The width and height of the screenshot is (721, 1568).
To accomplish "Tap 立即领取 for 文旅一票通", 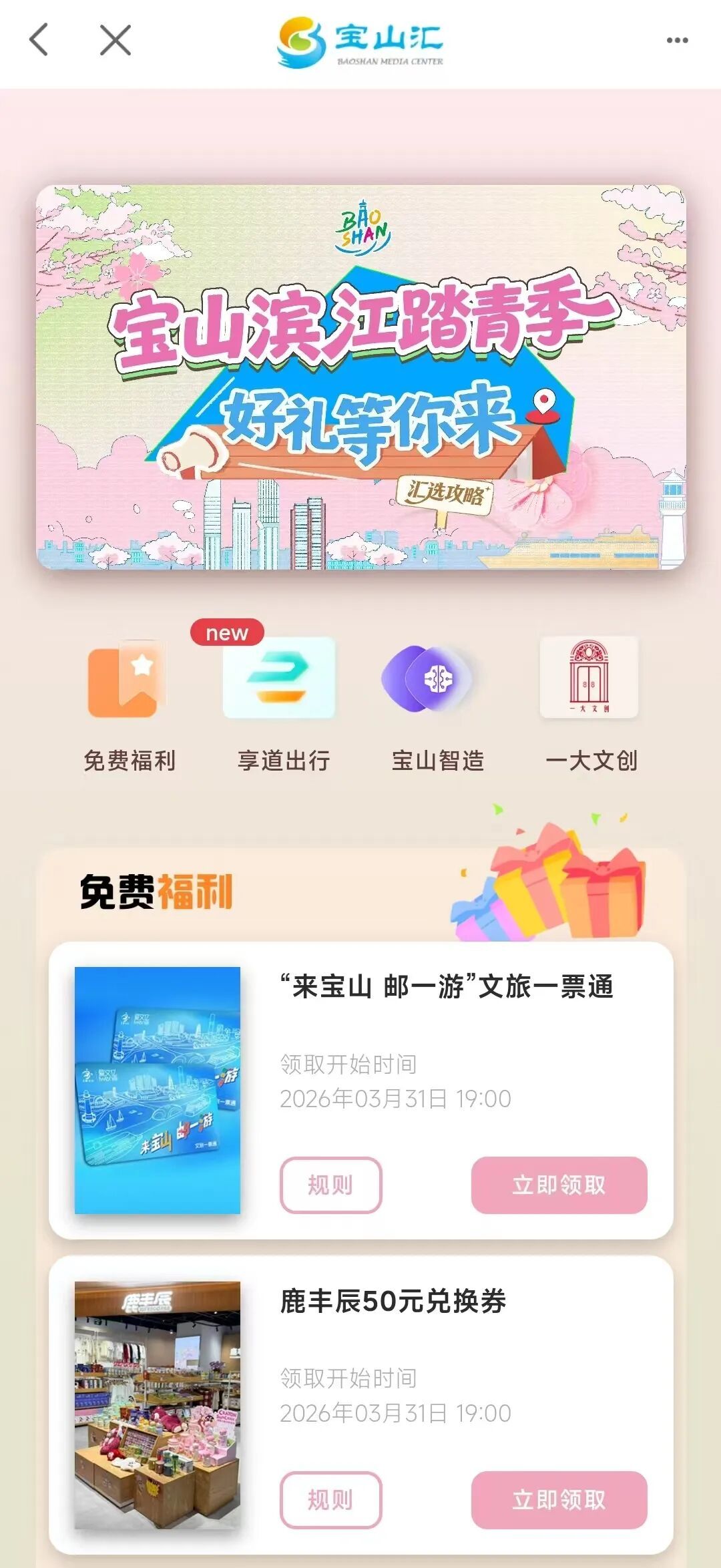I will point(559,1185).
